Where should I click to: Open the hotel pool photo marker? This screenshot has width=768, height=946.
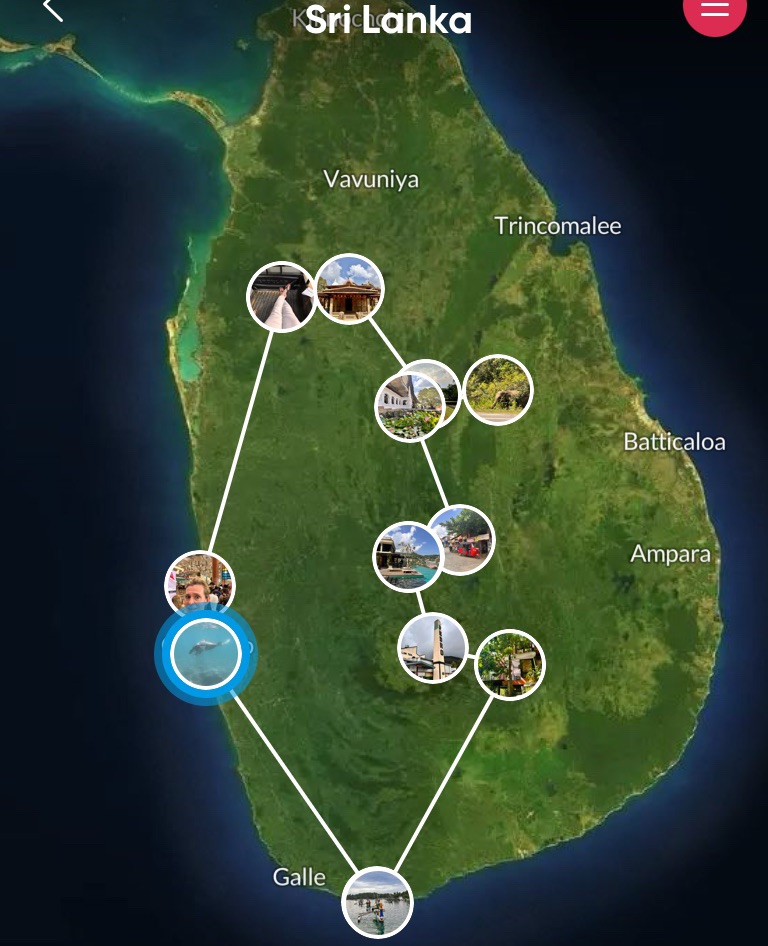point(406,559)
